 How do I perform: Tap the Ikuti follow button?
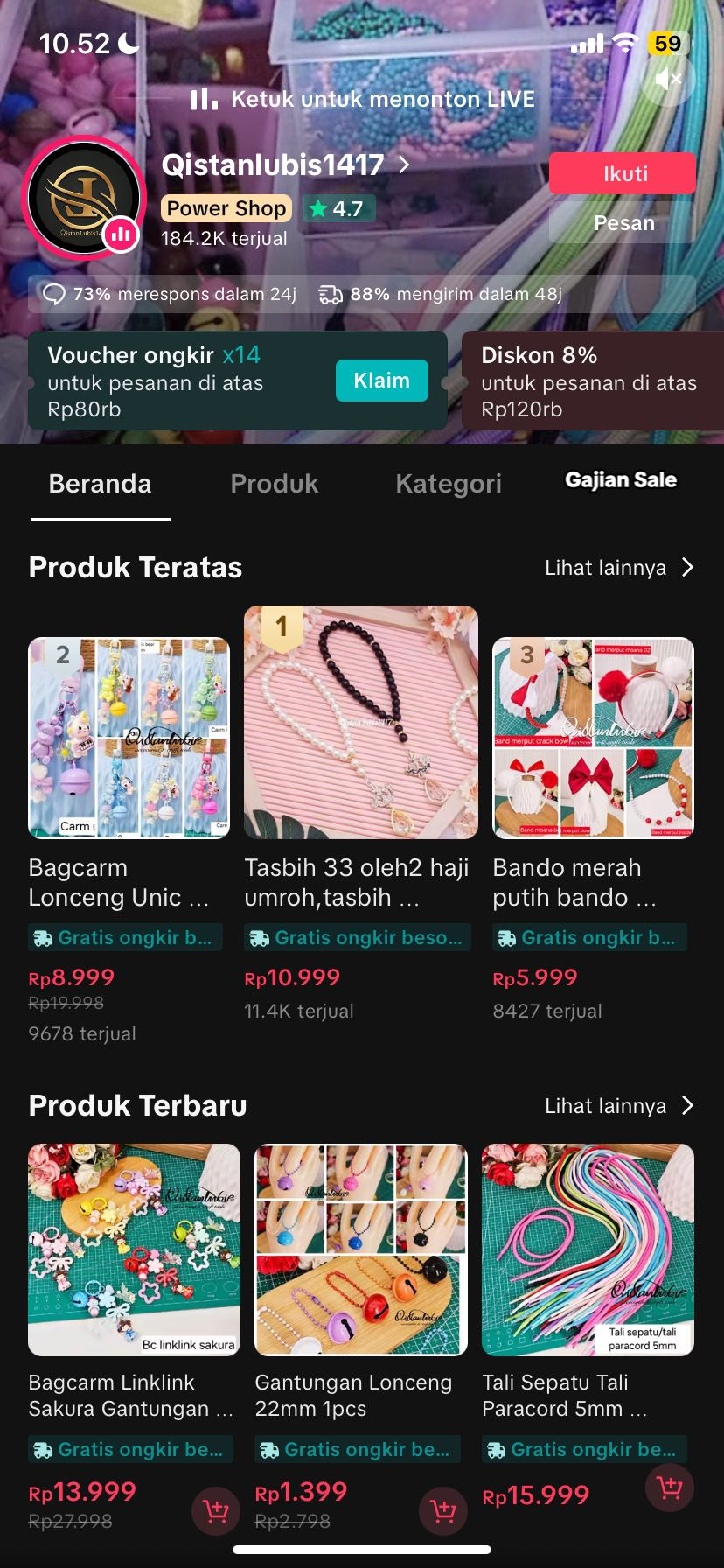(623, 173)
